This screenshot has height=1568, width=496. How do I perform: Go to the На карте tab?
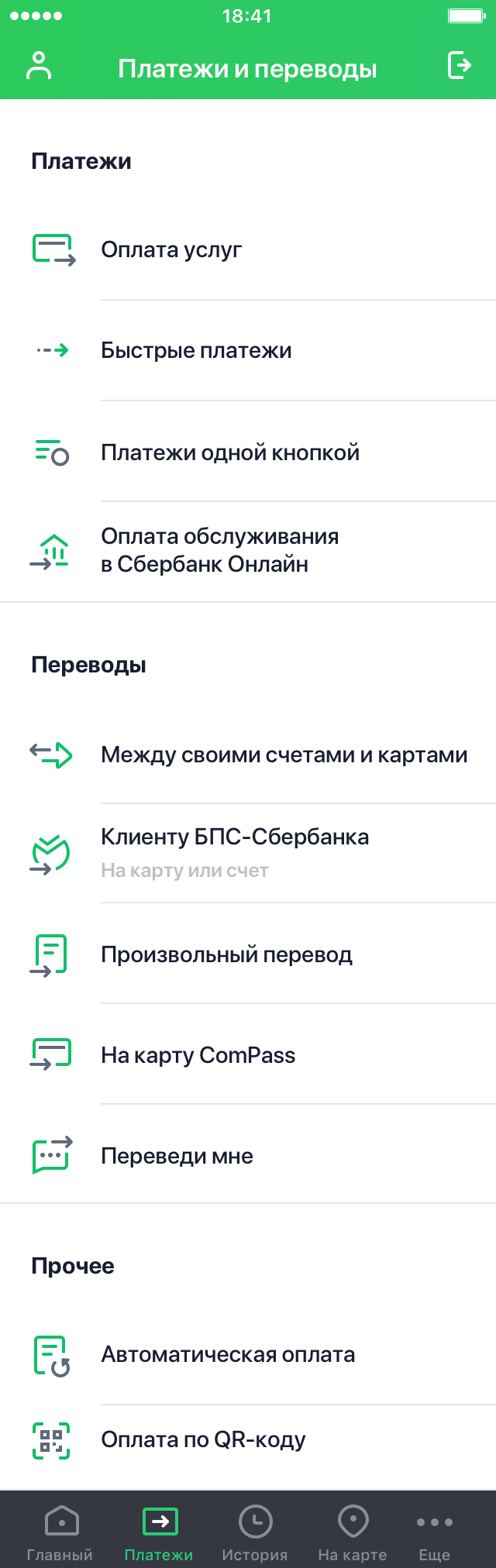[x=353, y=1531]
